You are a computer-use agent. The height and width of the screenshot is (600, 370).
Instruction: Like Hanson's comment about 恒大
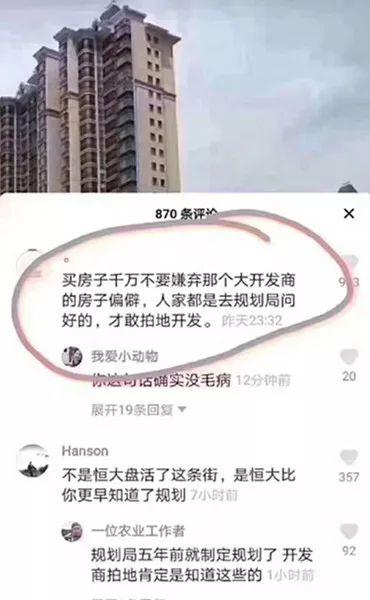[x=349, y=458]
